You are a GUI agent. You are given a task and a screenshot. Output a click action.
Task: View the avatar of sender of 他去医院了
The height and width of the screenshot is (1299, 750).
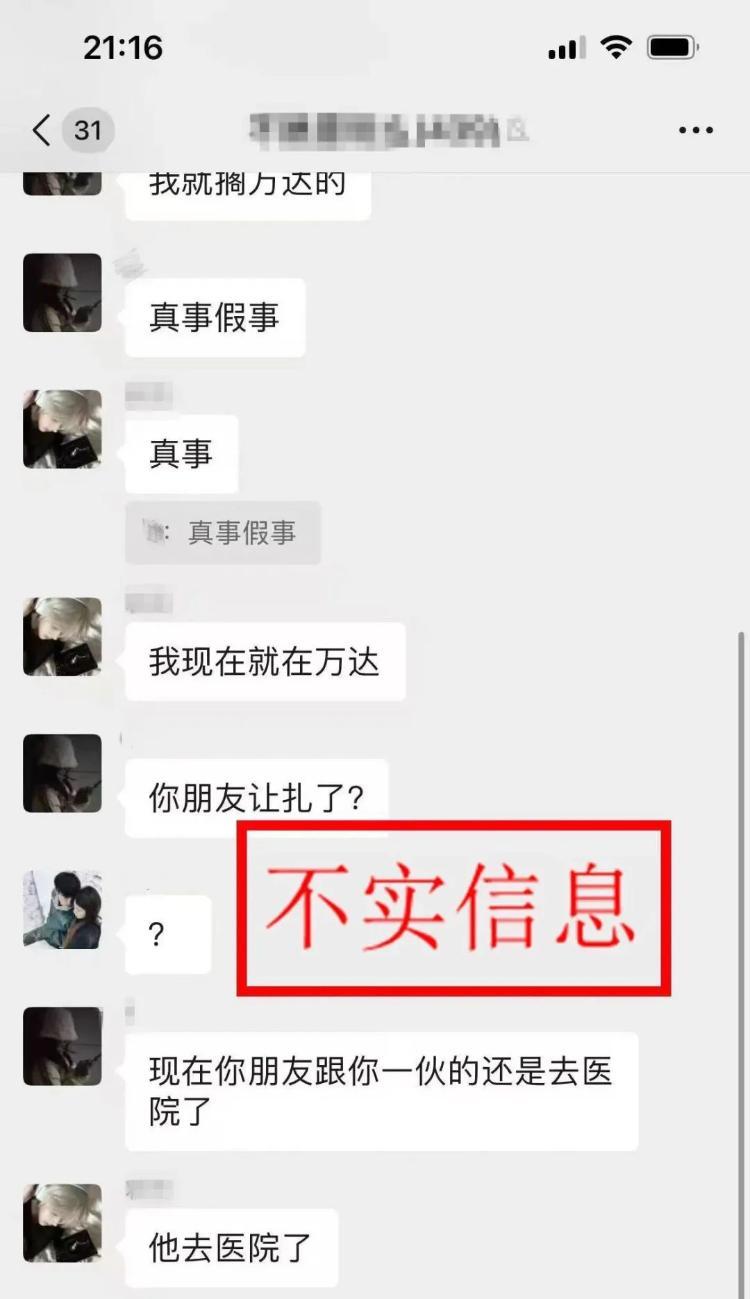pyautogui.click(x=62, y=1223)
